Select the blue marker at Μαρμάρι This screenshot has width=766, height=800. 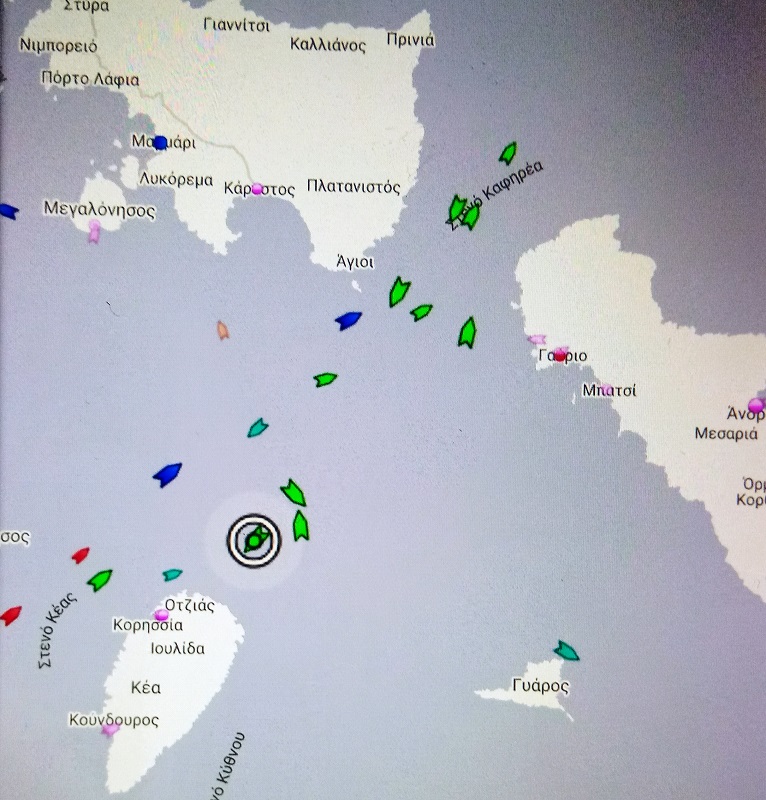click(160, 143)
